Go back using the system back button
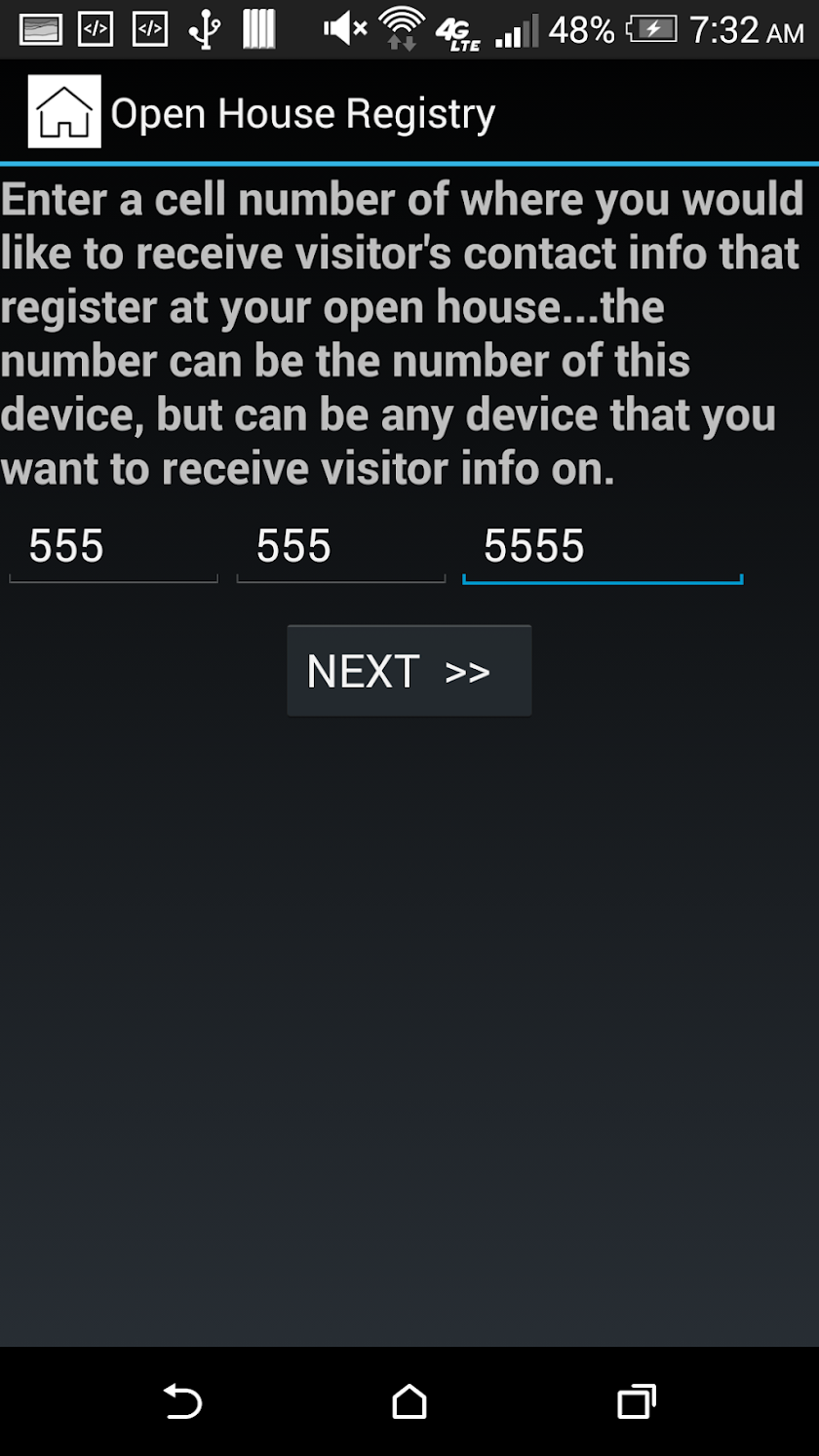This screenshot has height=1456, width=819. (181, 1402)
